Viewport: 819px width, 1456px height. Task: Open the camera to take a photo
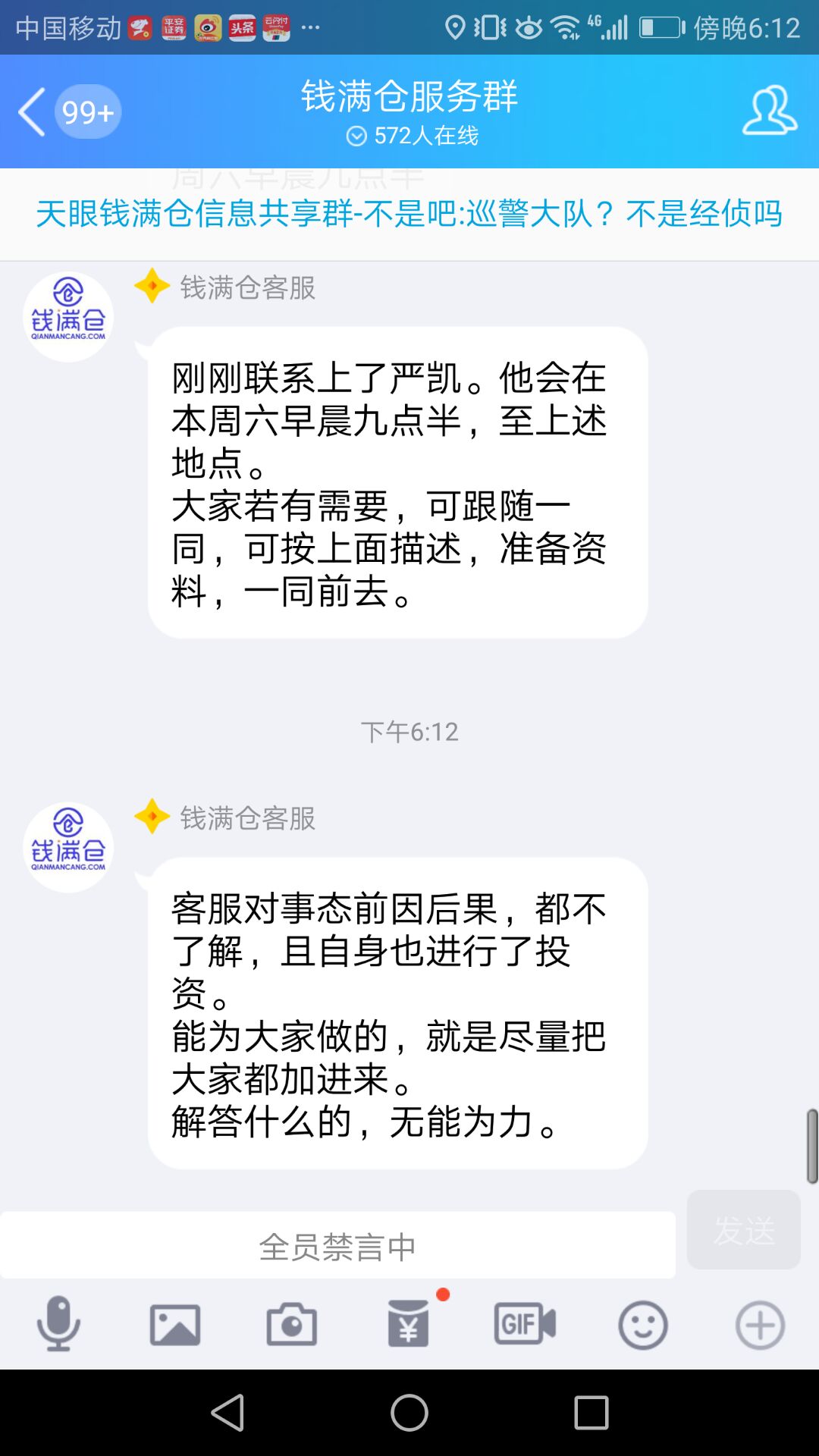pyautogui.click(x=292, y=1325)
